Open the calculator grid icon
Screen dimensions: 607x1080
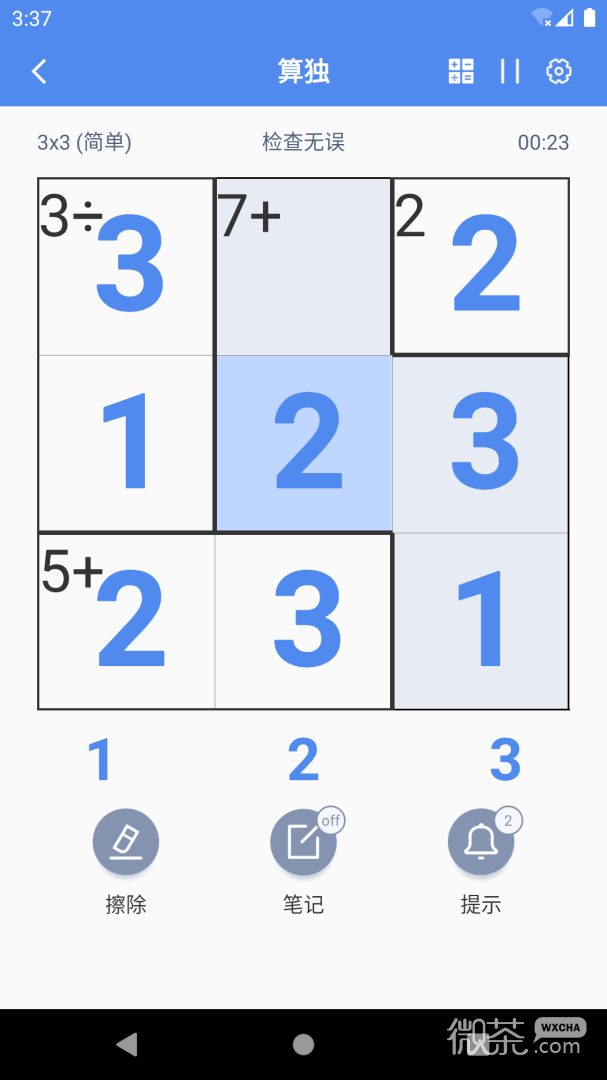[x=461, y=71]
